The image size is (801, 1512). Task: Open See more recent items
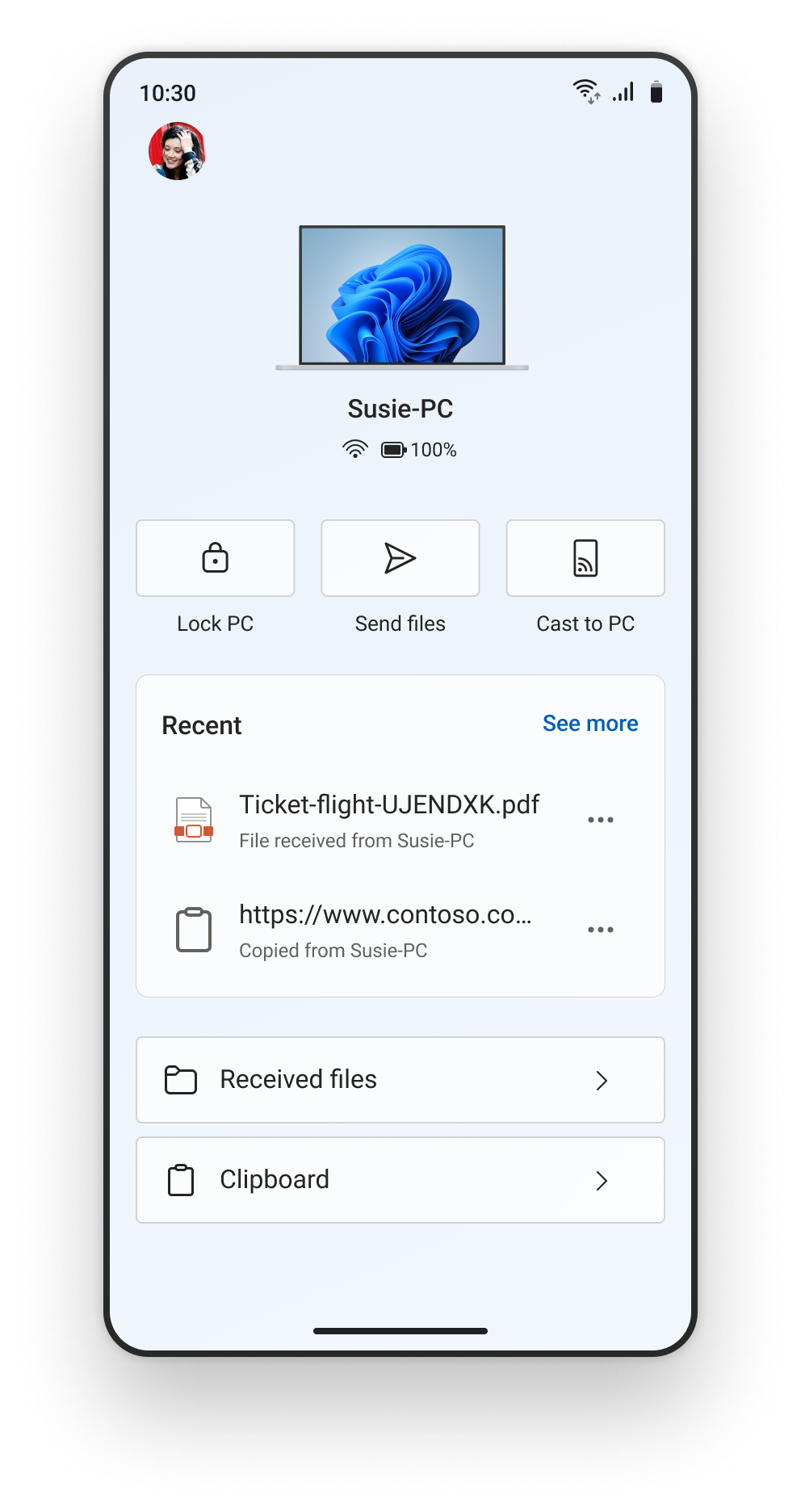pos(589,724)
